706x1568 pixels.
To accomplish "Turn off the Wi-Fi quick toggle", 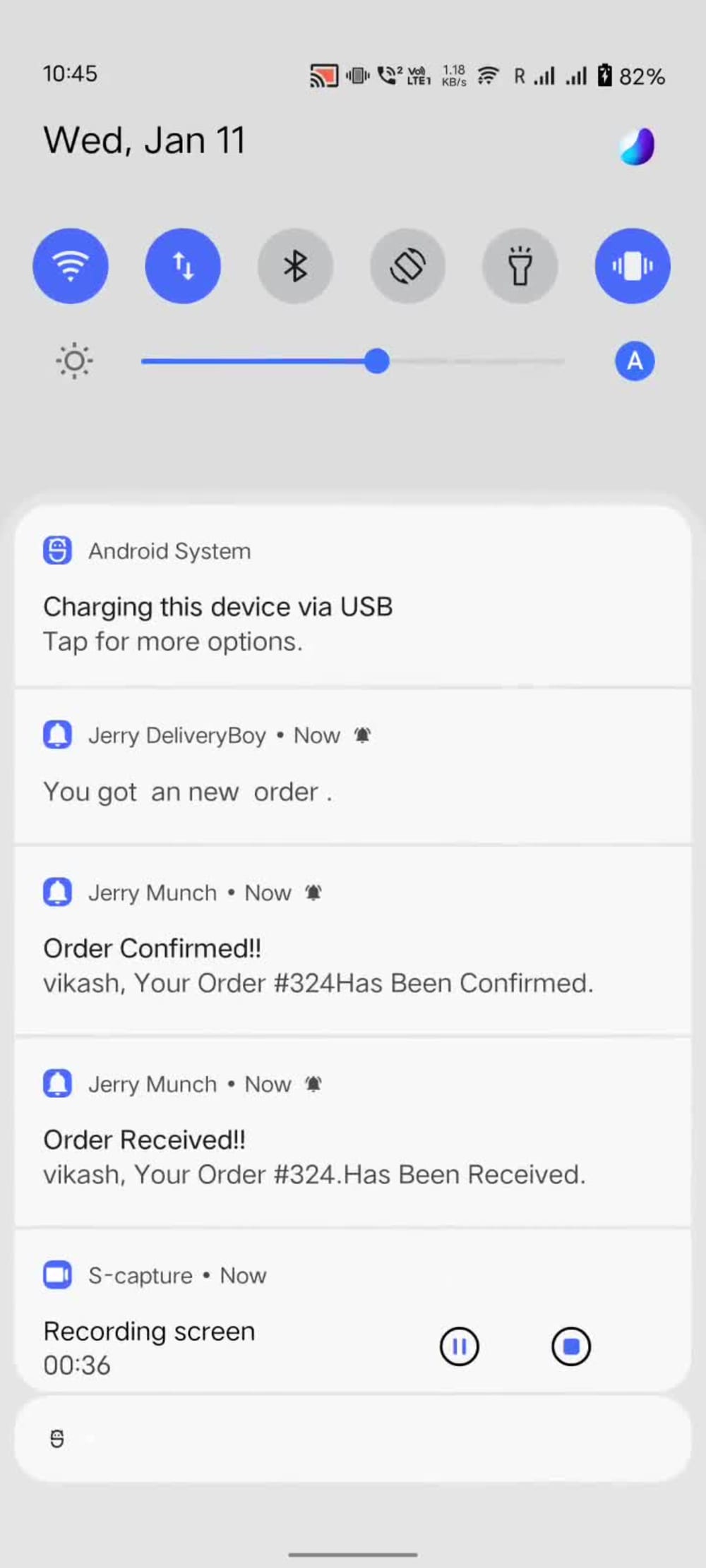I will [71, 266].
